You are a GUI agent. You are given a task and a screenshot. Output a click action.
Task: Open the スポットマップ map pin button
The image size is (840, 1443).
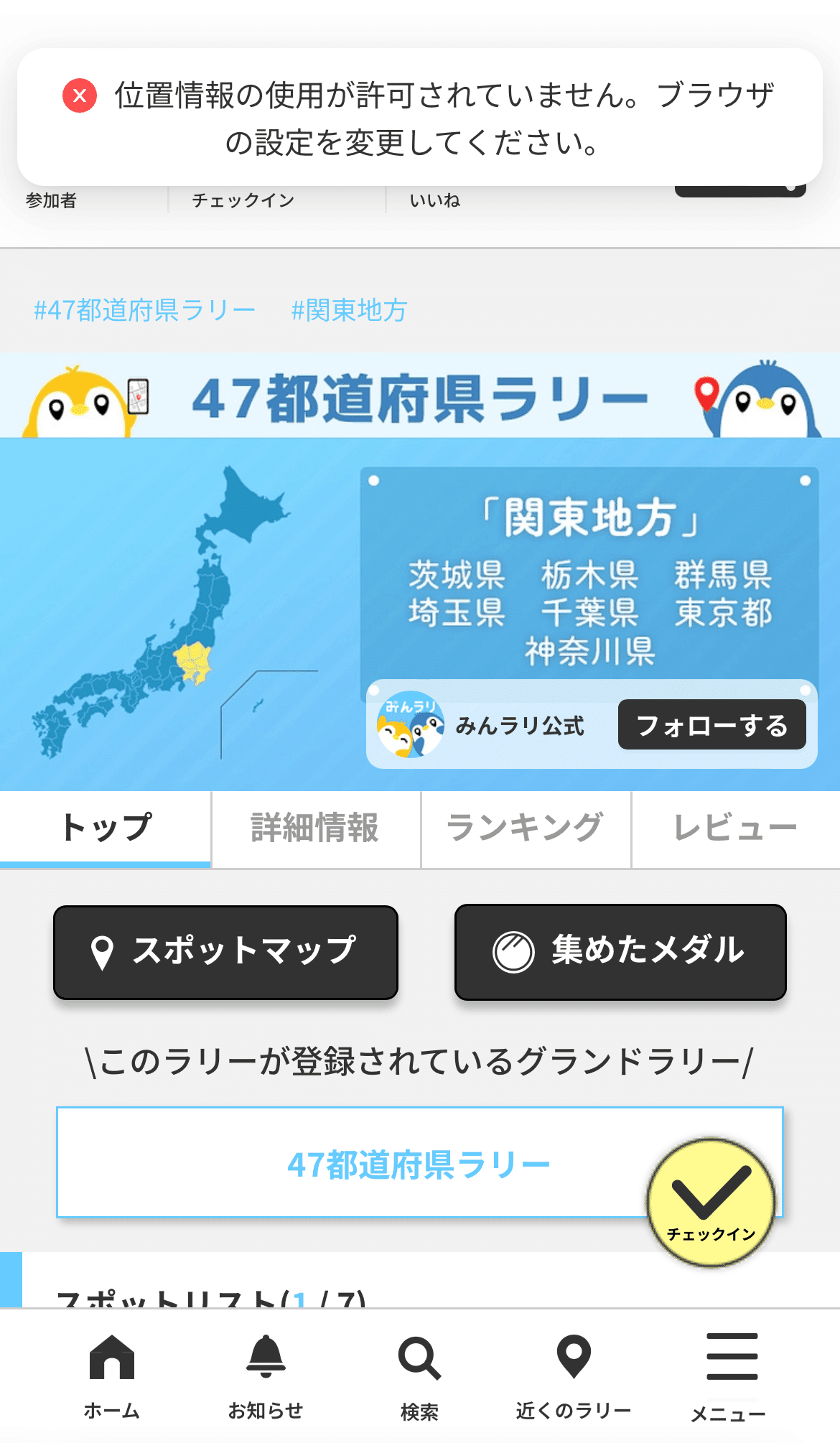pyautogui.click(x=225, y=952)
